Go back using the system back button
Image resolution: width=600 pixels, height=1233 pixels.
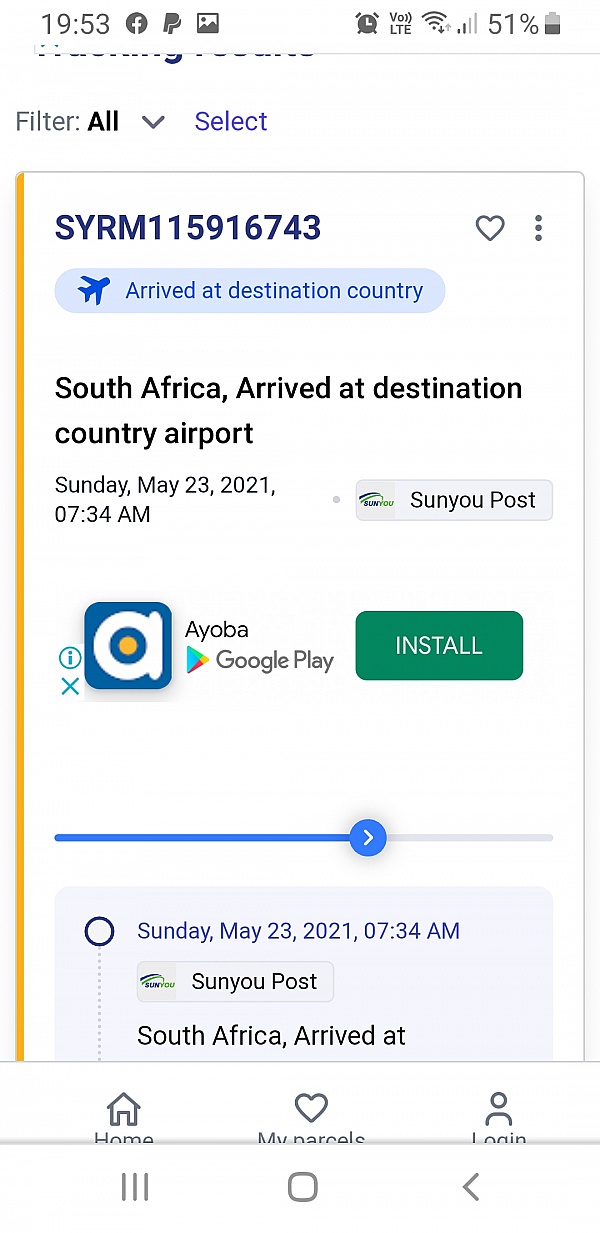[471, 1187]
